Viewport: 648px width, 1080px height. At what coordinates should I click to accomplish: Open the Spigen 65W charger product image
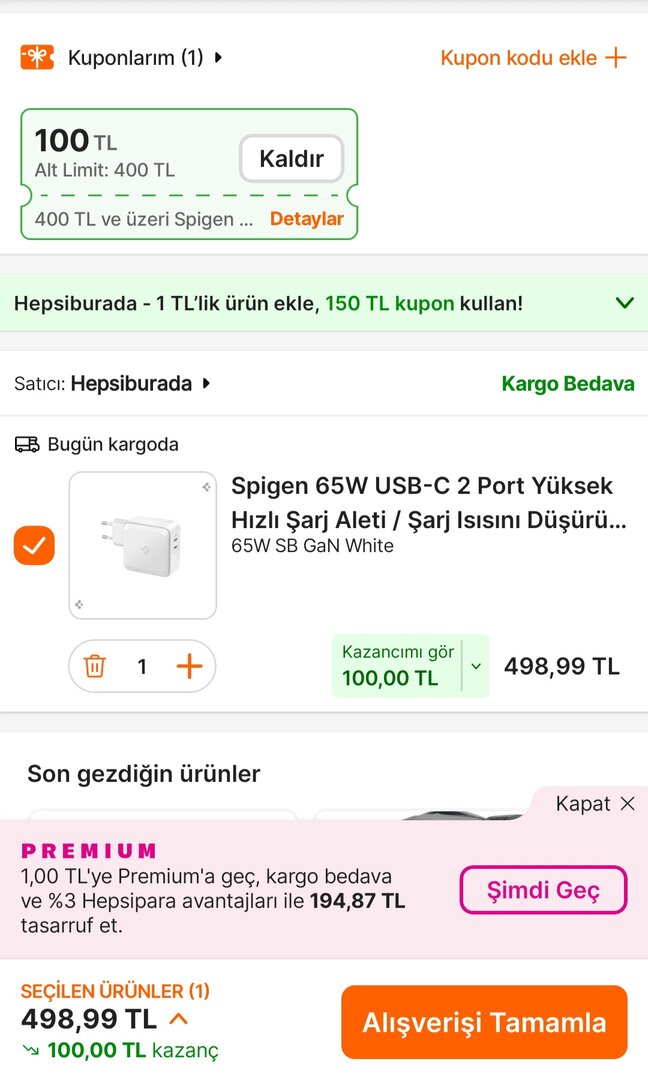coord(142,545)
